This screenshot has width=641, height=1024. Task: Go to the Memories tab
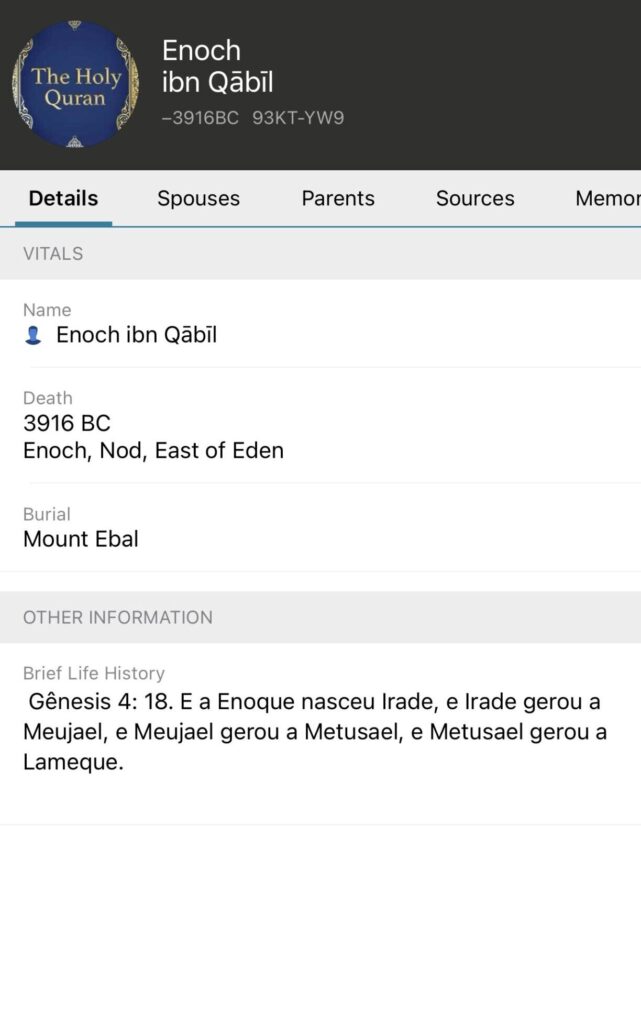(607, 198)
